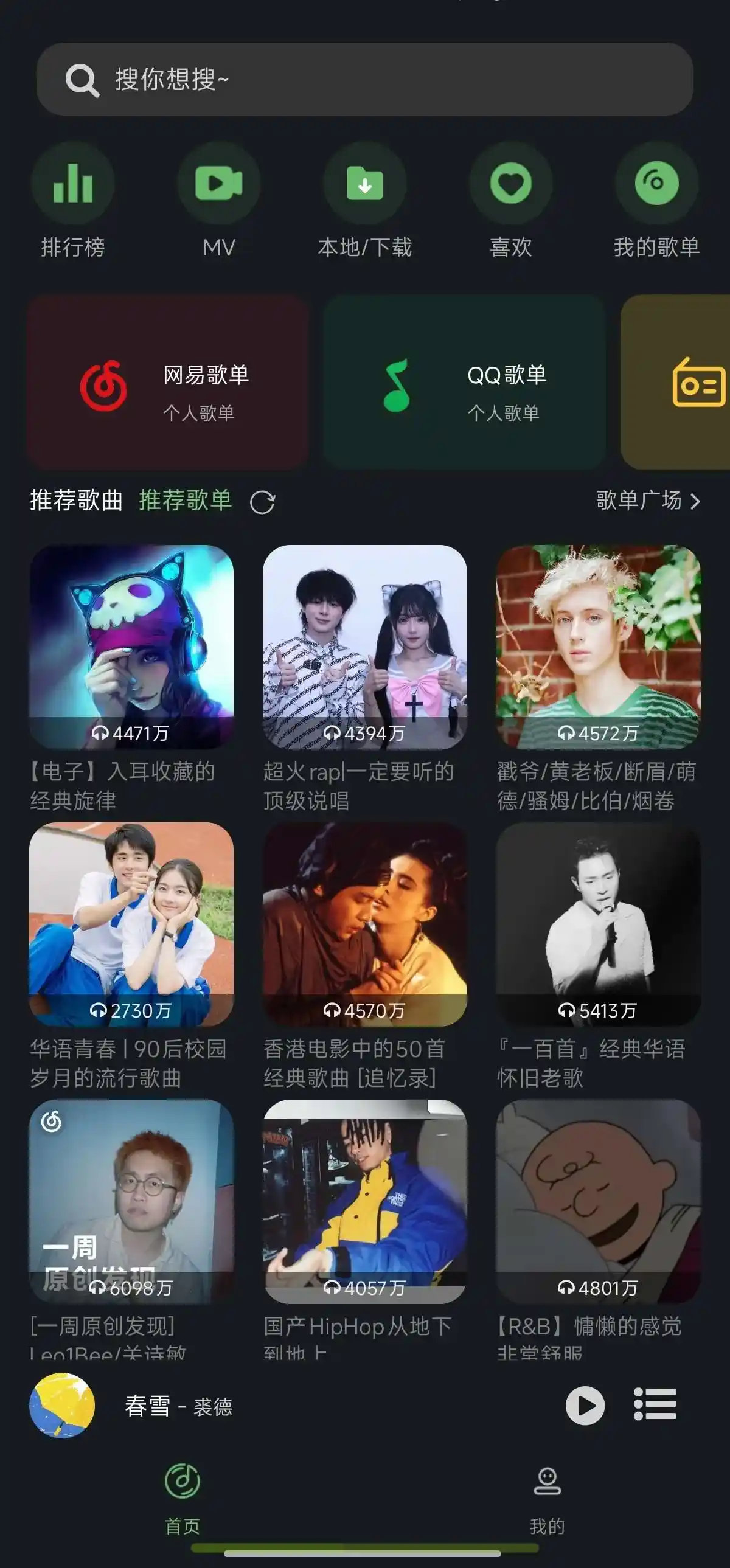The height and width of the screenshot is (1568, 730).
Task: Open the 排行榜 charts
Action: pyautogui.click(x=73, y=183)
